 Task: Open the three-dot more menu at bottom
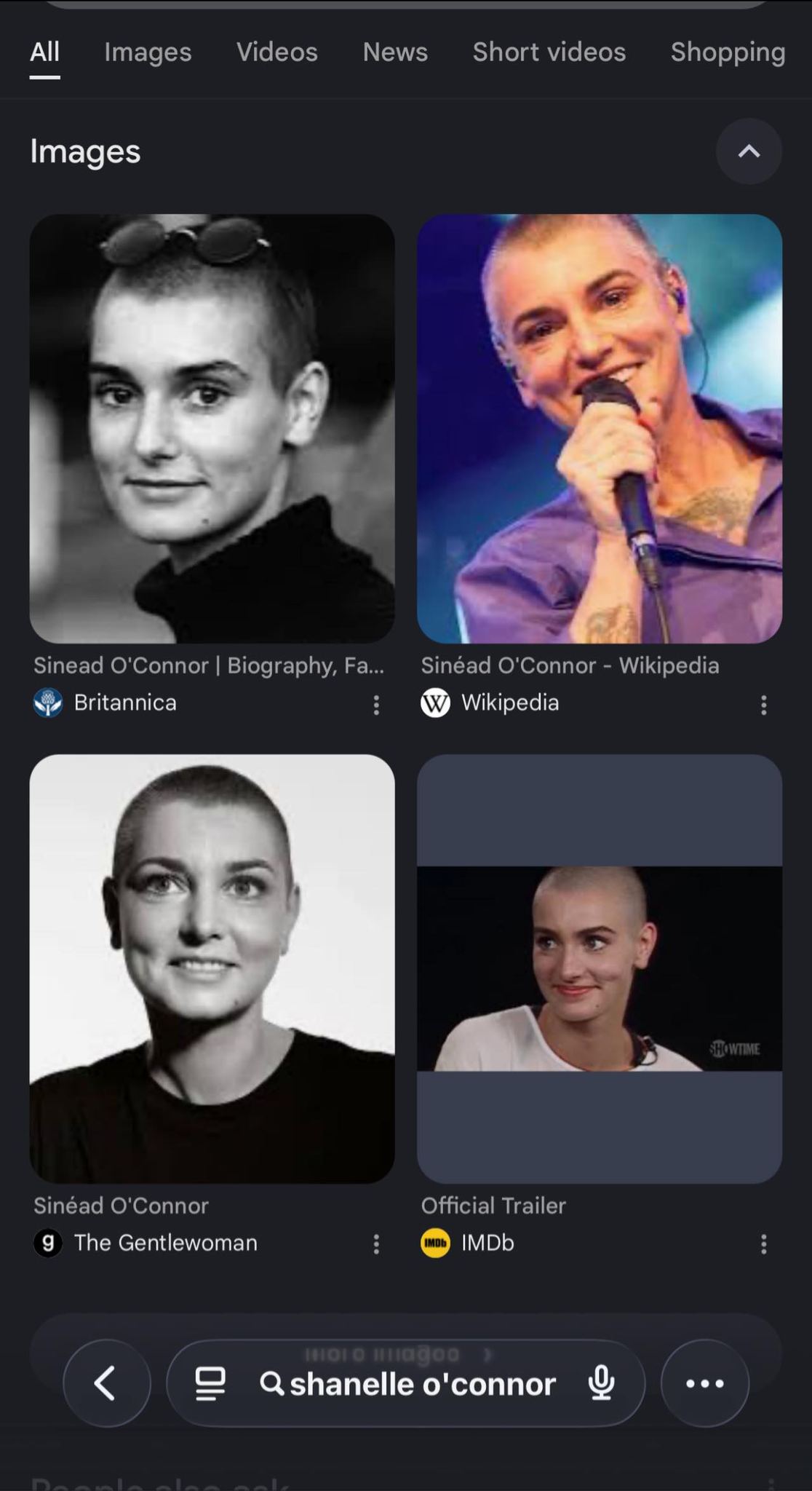(x=705, y=1383)
